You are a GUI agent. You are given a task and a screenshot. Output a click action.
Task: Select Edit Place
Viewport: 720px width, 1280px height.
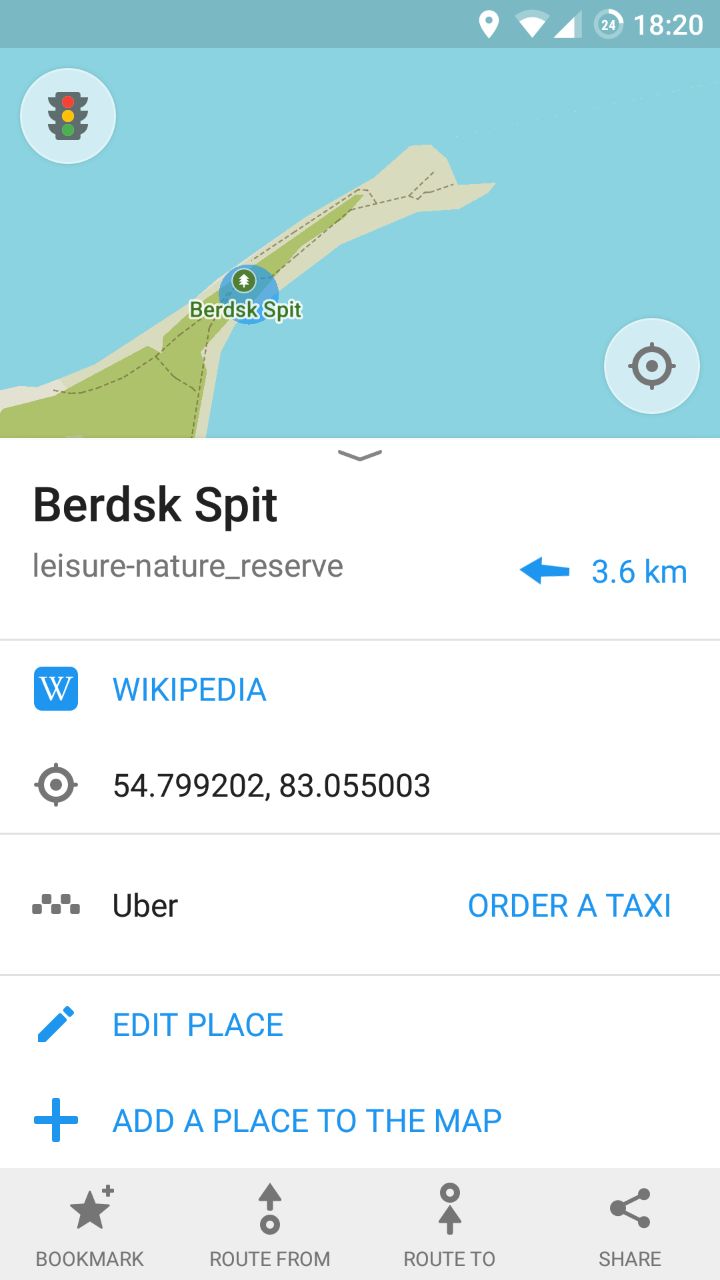coord(198,1025)
